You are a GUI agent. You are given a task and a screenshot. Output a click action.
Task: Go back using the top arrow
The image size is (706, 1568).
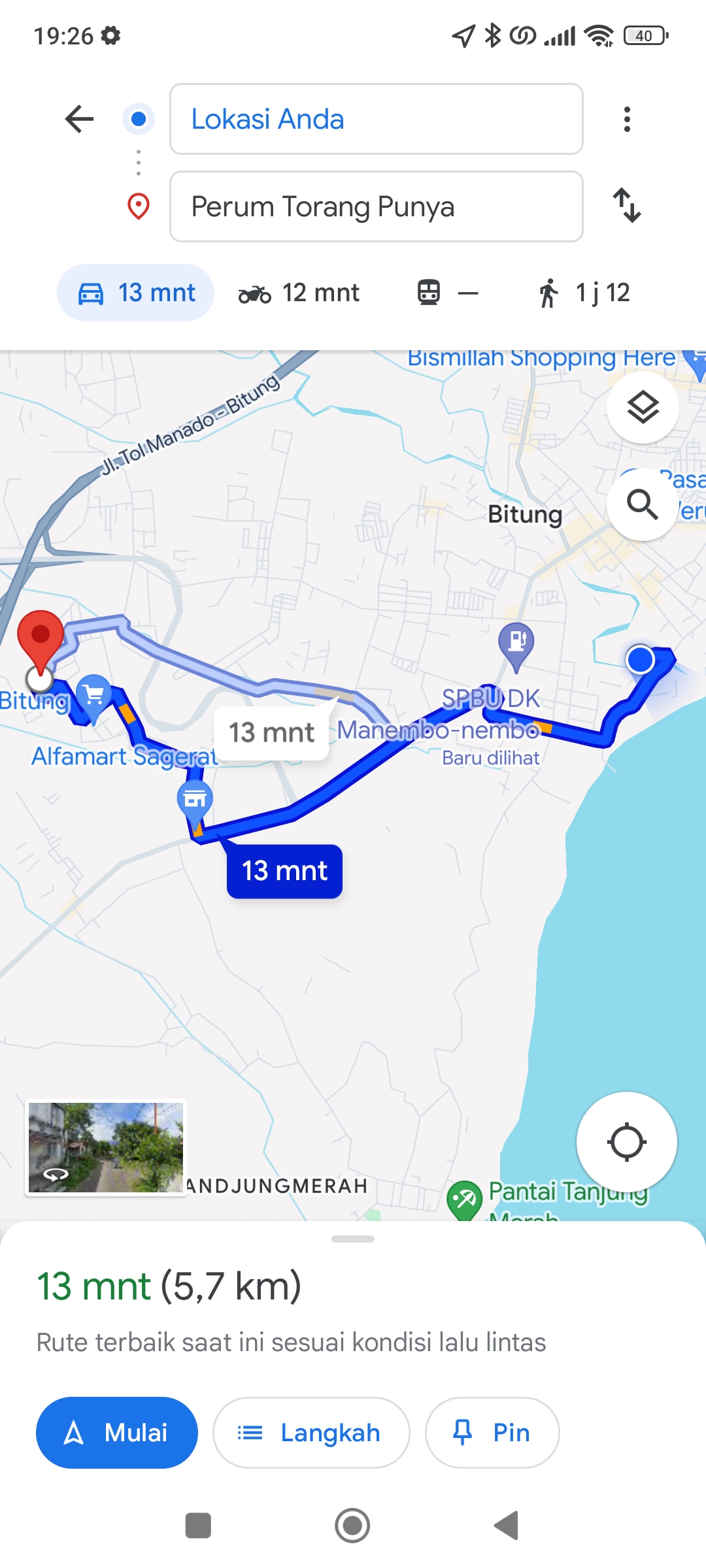pyautogui.click(x=80, y=119)
